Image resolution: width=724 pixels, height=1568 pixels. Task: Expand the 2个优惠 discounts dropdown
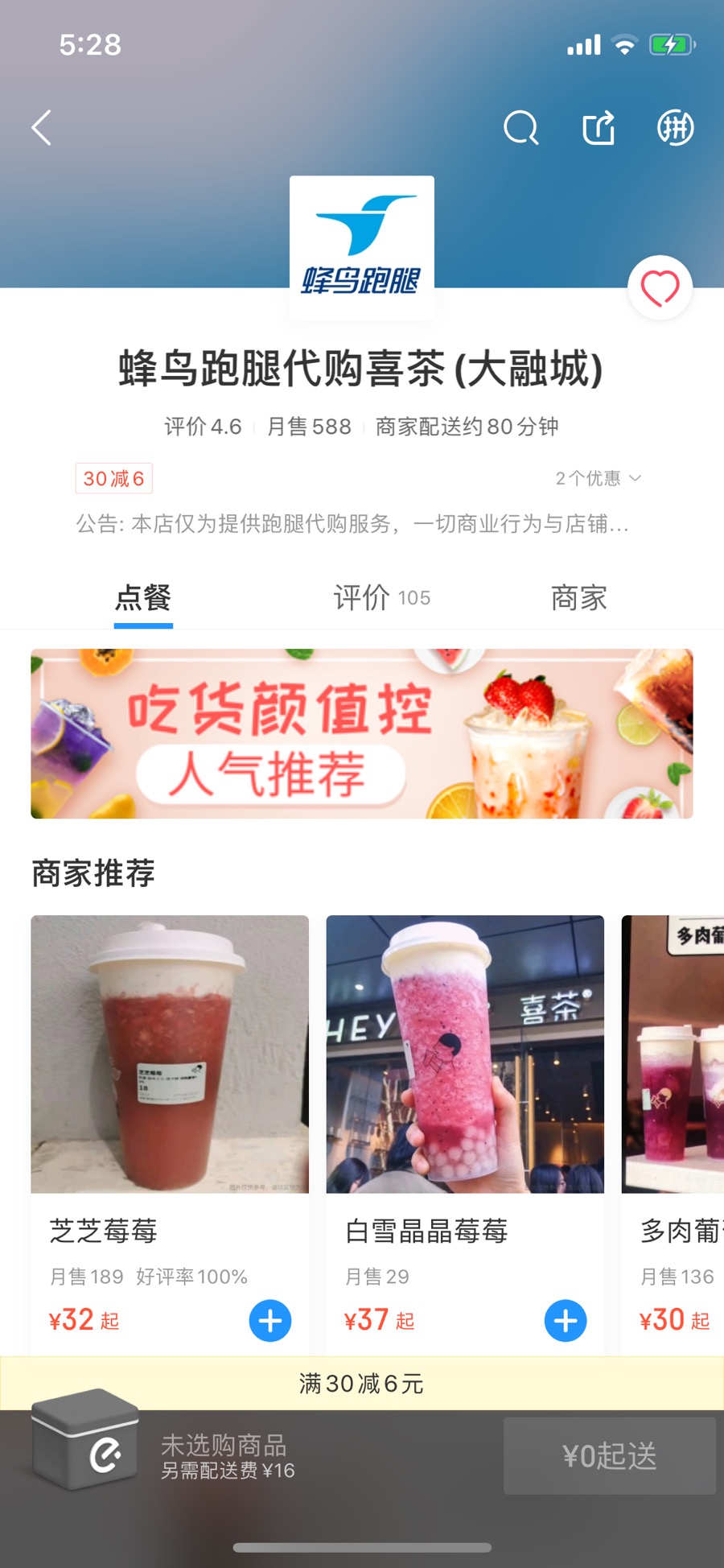click(x=598, y=478)
